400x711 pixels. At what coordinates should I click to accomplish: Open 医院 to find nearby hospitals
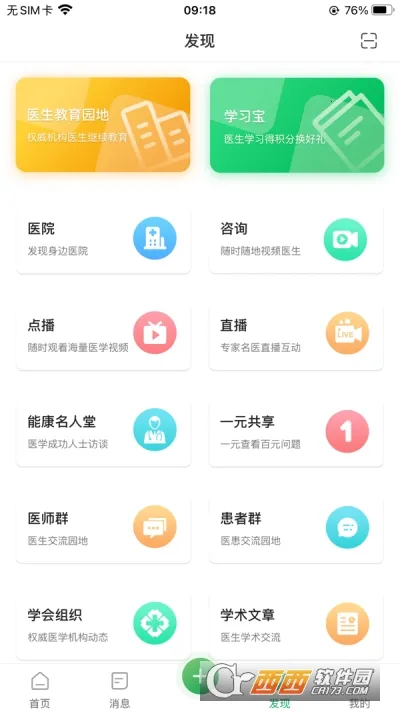tap(103, 239)
